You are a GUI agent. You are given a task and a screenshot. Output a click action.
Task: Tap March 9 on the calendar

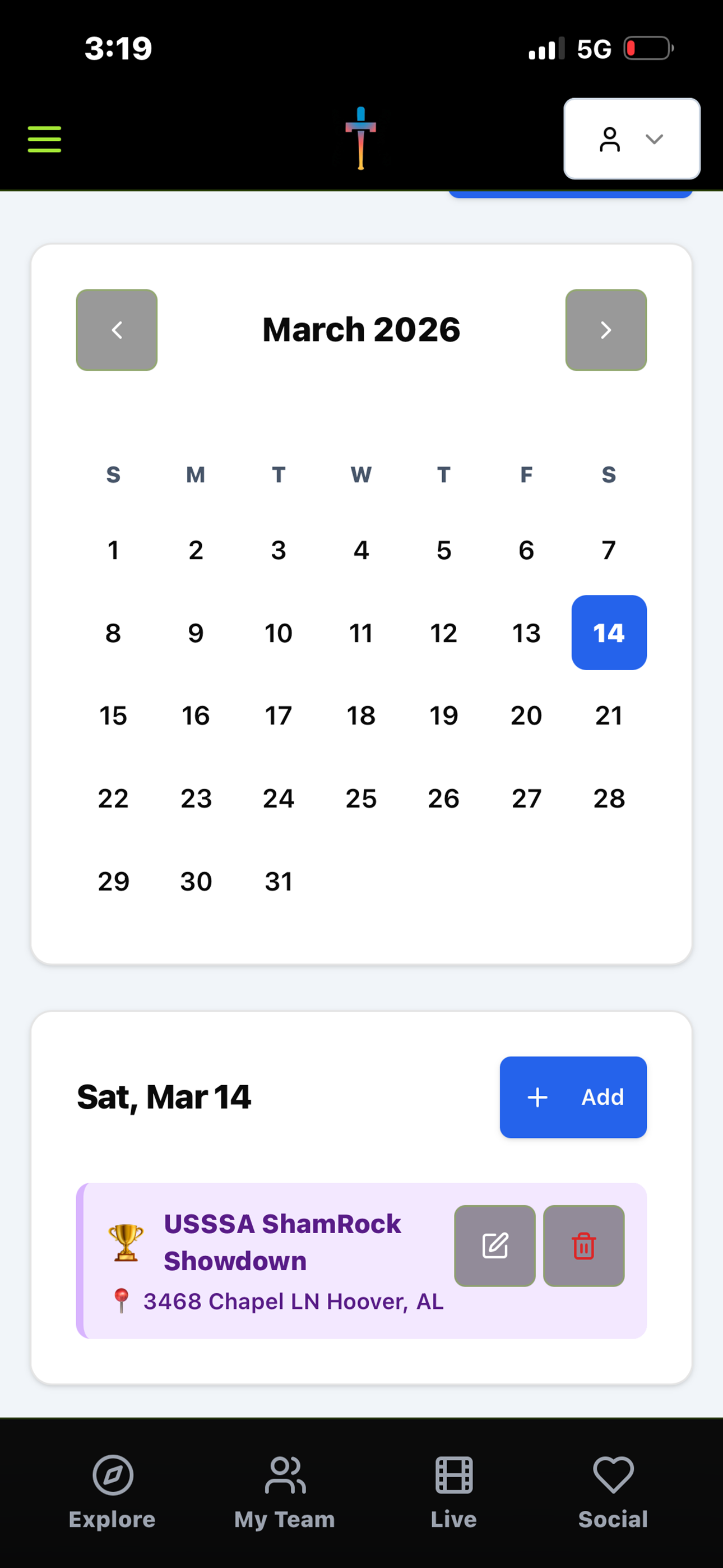pyautogui.click(x=196, y=633)
